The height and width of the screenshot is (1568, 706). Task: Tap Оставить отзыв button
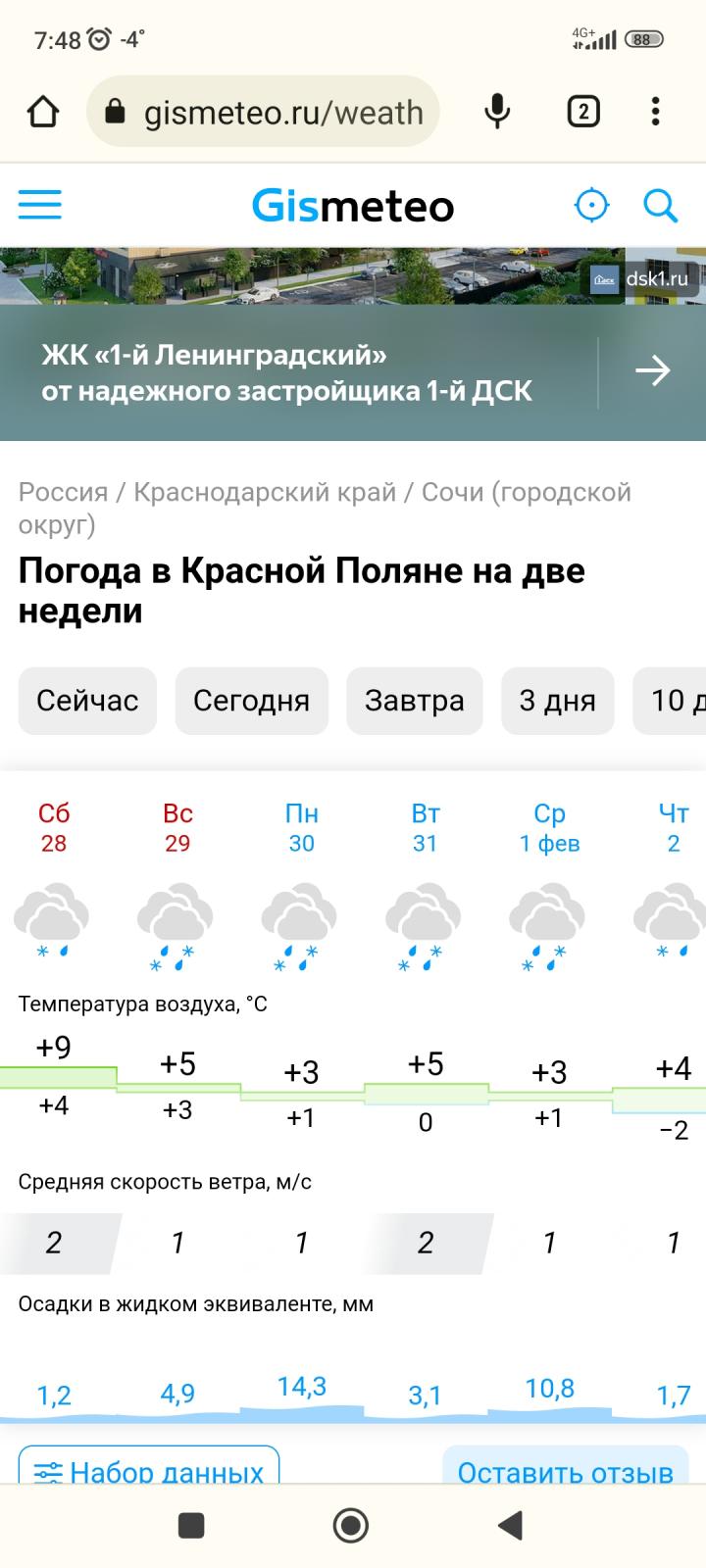pyautogui.click(x=565, y=1467)
